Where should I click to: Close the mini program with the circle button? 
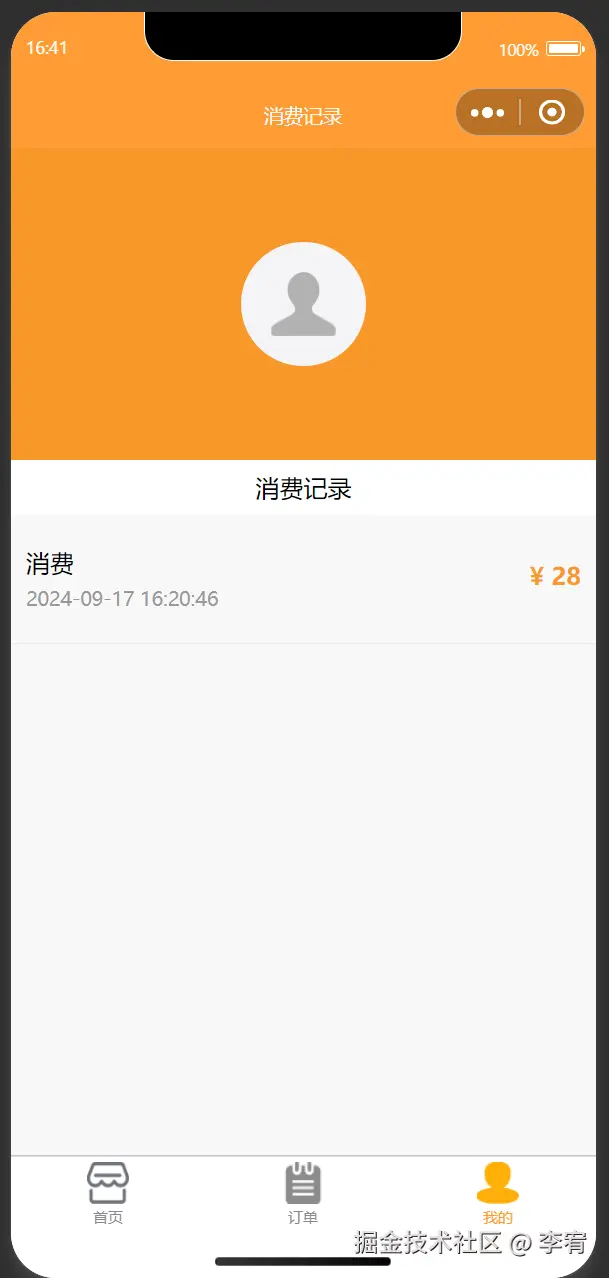pos(552,113)
